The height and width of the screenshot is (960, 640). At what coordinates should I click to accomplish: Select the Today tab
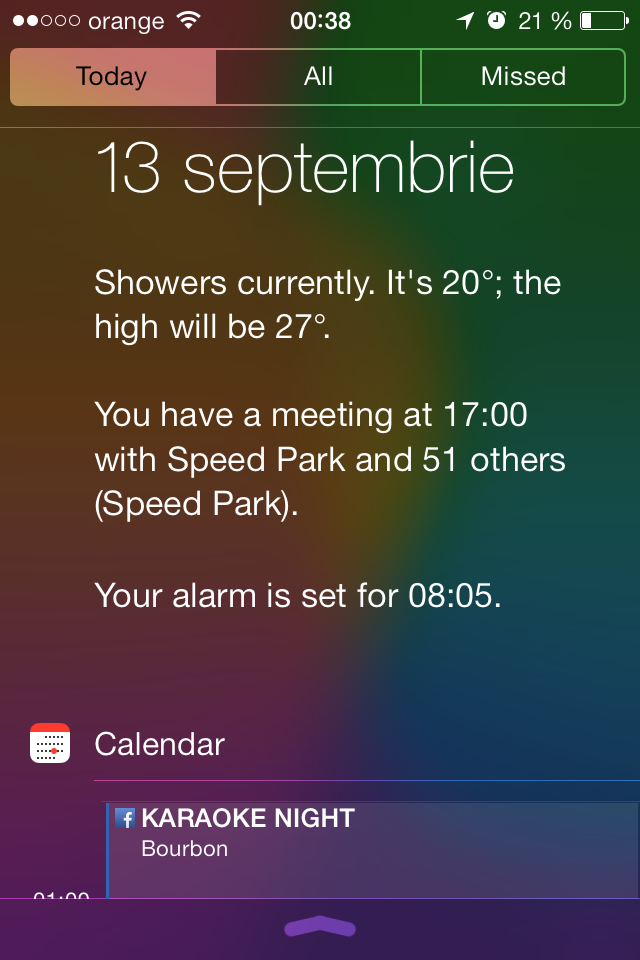point(112,77)
